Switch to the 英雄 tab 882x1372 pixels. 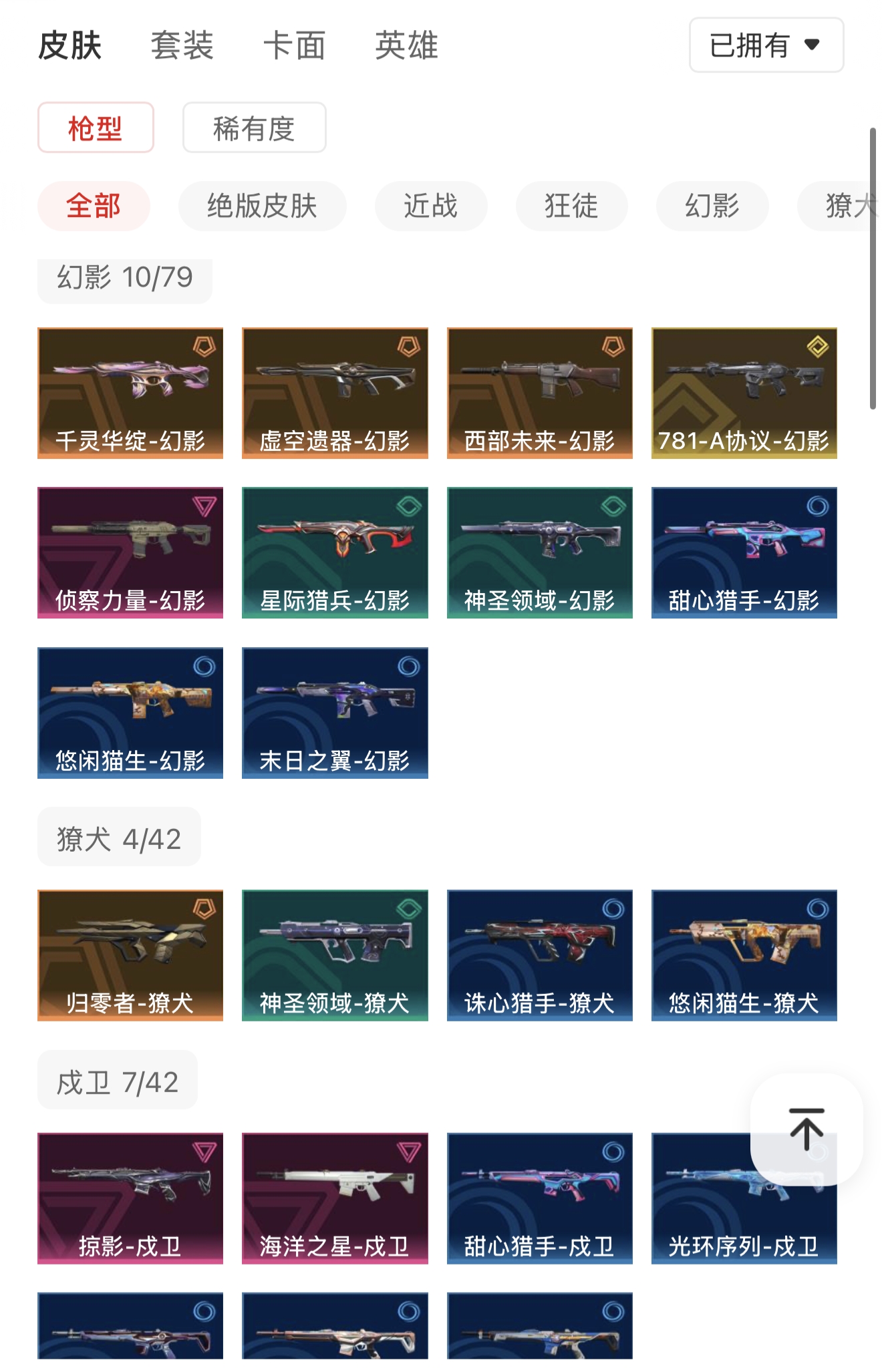click(x=406, y=45)
